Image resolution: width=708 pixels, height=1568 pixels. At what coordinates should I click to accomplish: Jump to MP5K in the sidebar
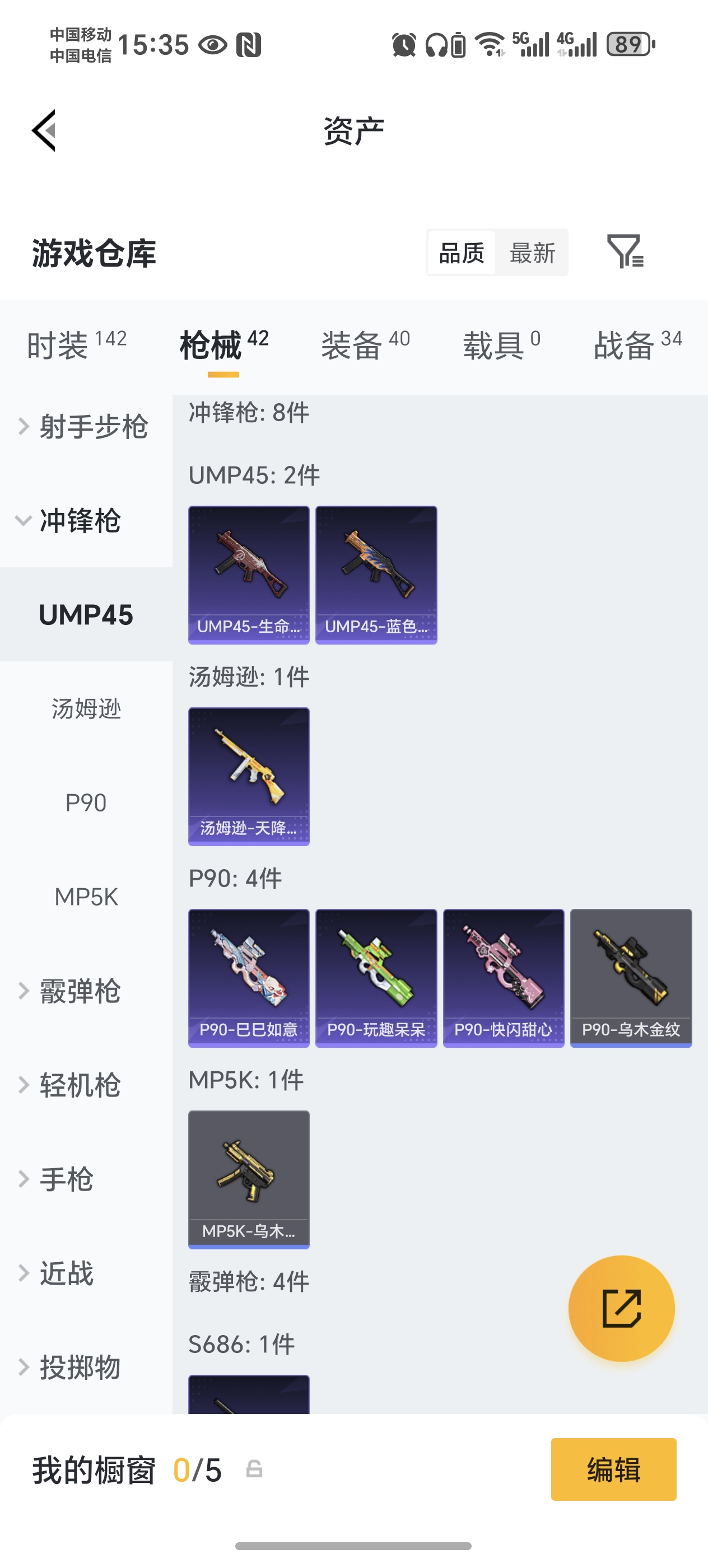tap(86, 897)
